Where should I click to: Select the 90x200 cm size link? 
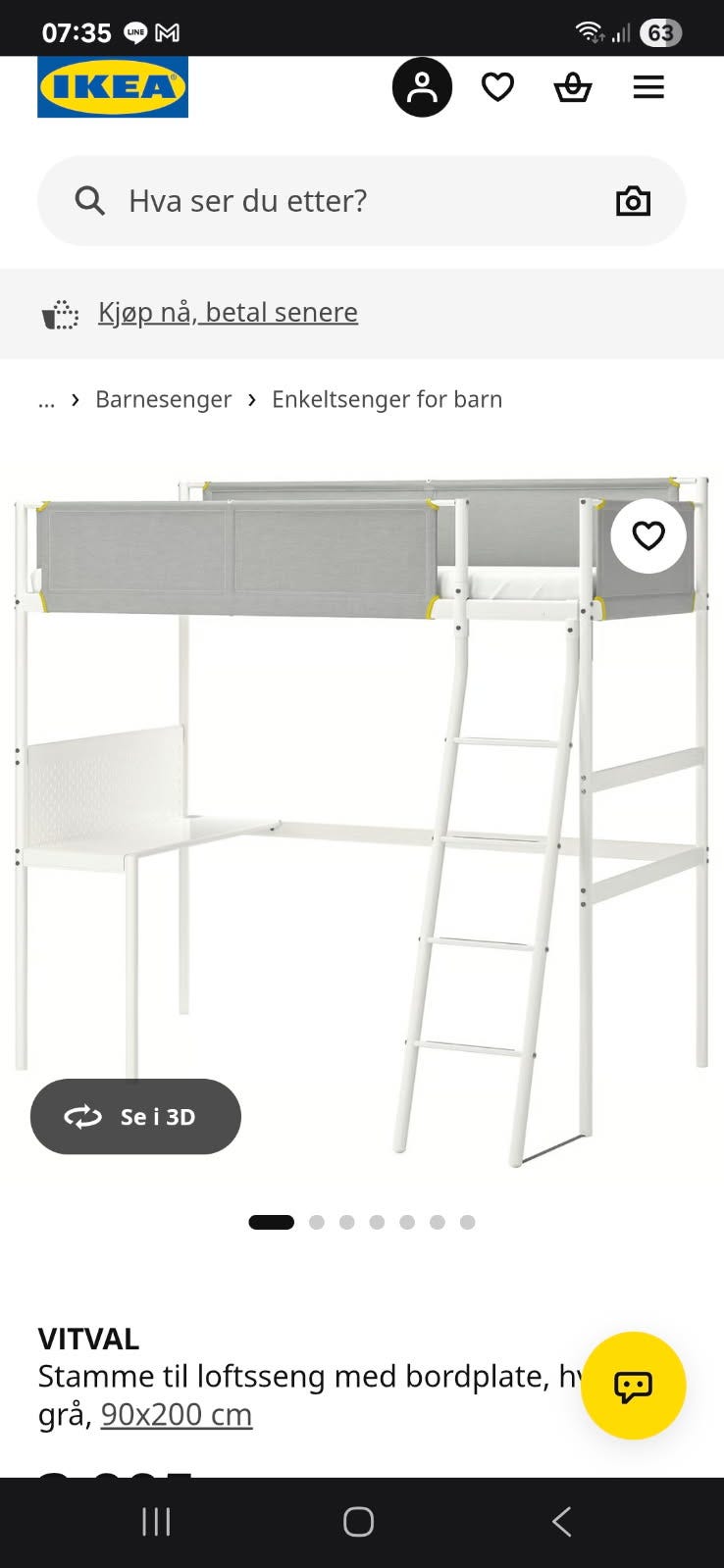click(x=177, y=1414)
